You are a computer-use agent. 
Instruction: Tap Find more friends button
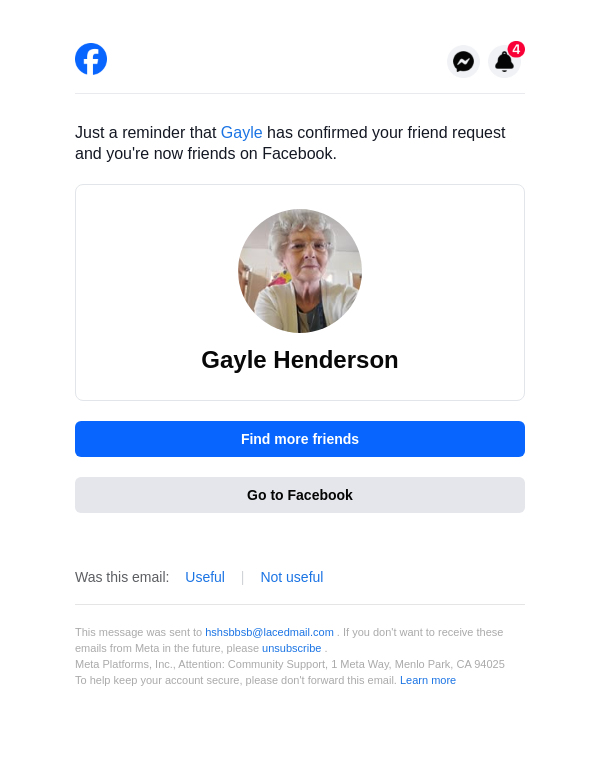(299, 439)
